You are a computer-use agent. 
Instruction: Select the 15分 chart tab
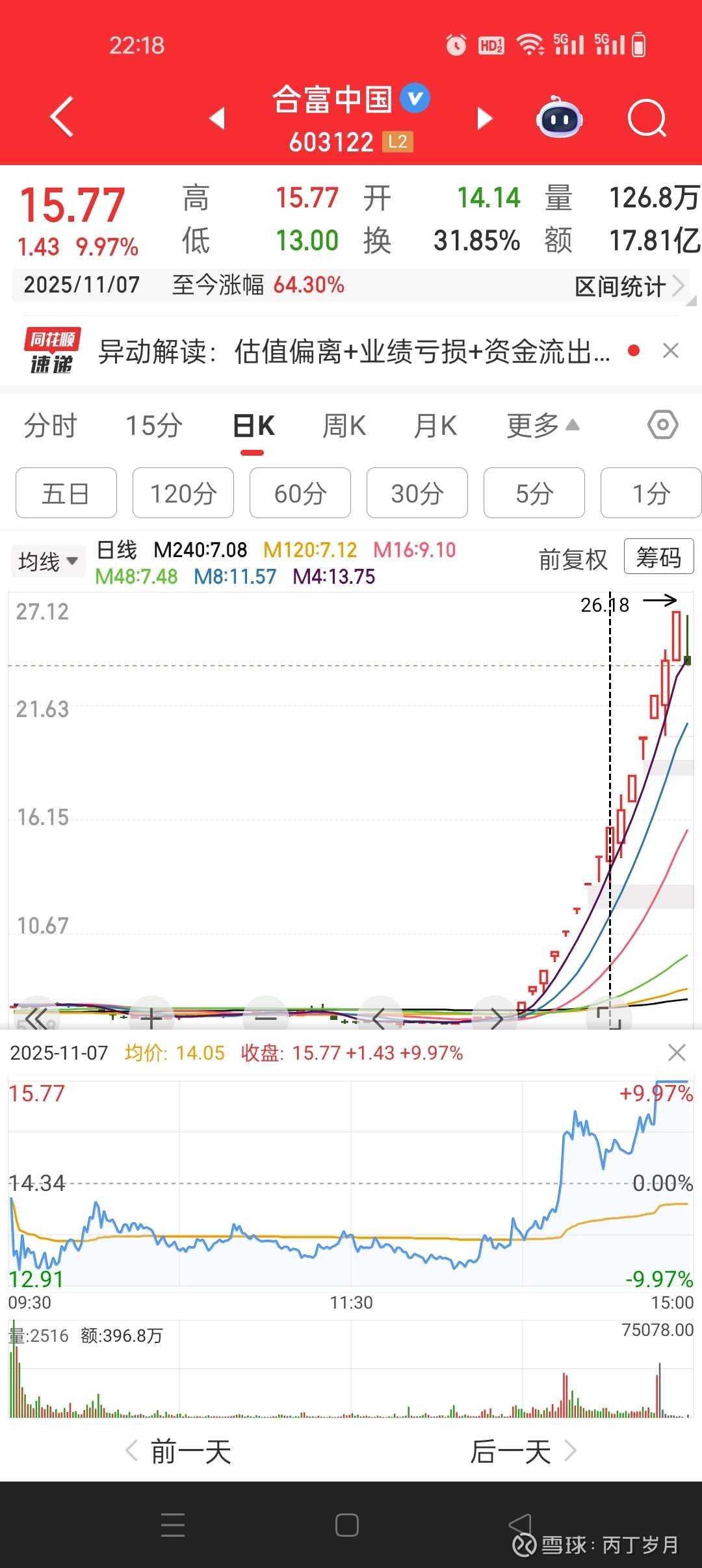pos(154,426)
